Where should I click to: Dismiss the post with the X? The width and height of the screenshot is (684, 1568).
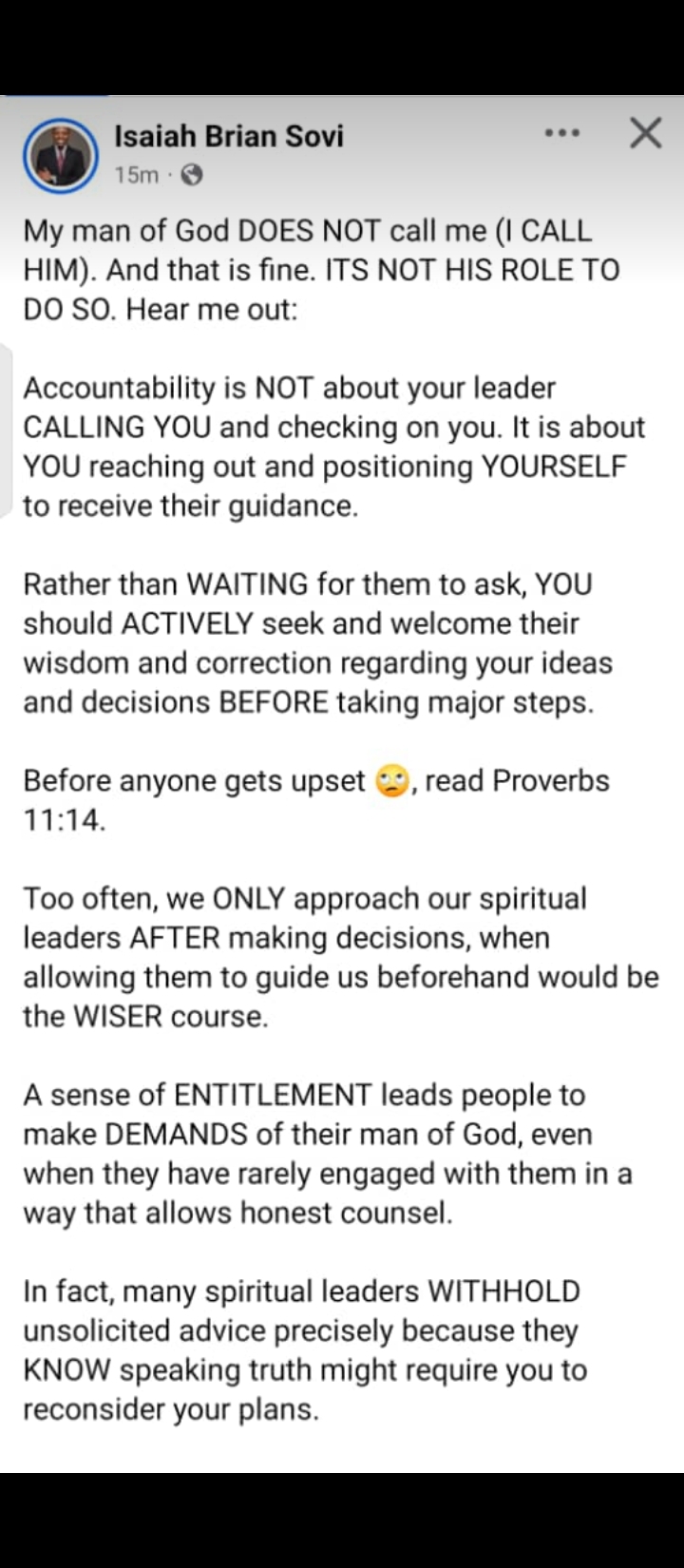(x=646, y=133)
